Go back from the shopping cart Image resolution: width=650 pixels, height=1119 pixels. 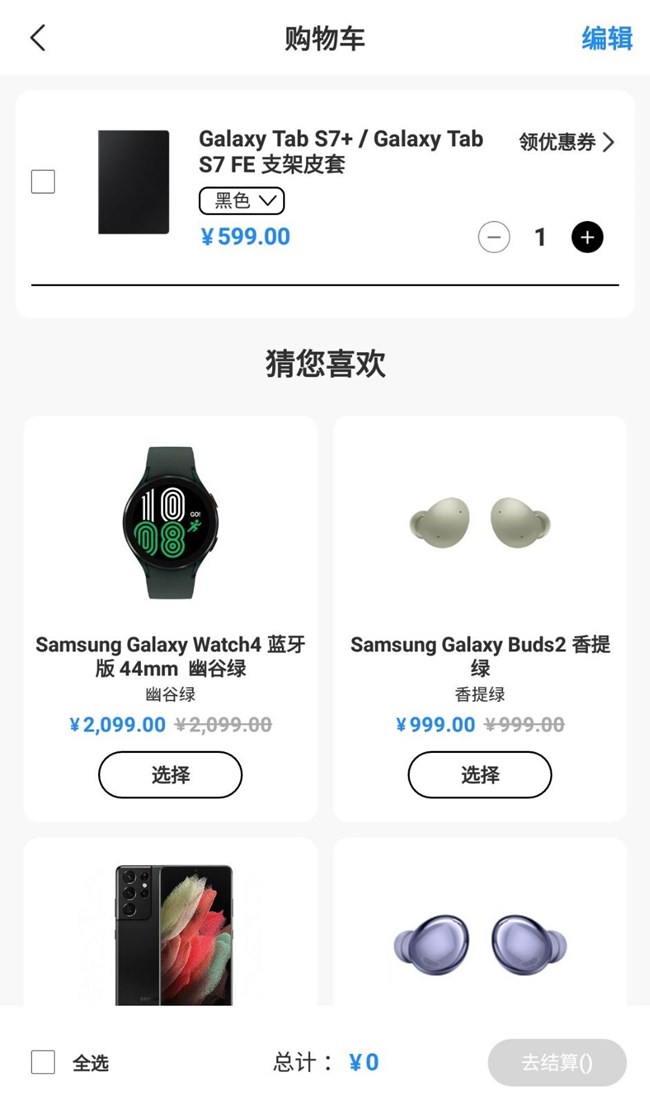pyautogui.click(x=38, y=38)
